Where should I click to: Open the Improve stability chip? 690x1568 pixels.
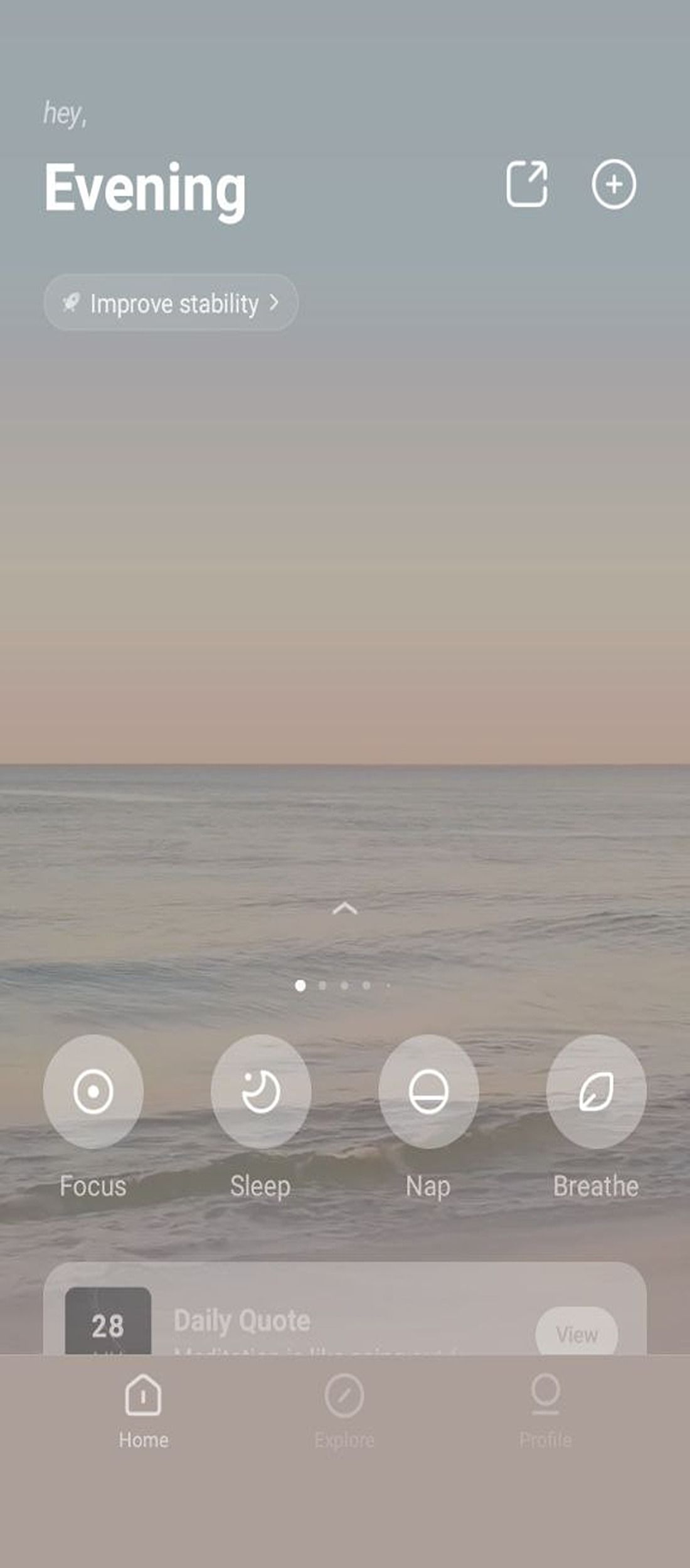point(171,303)
